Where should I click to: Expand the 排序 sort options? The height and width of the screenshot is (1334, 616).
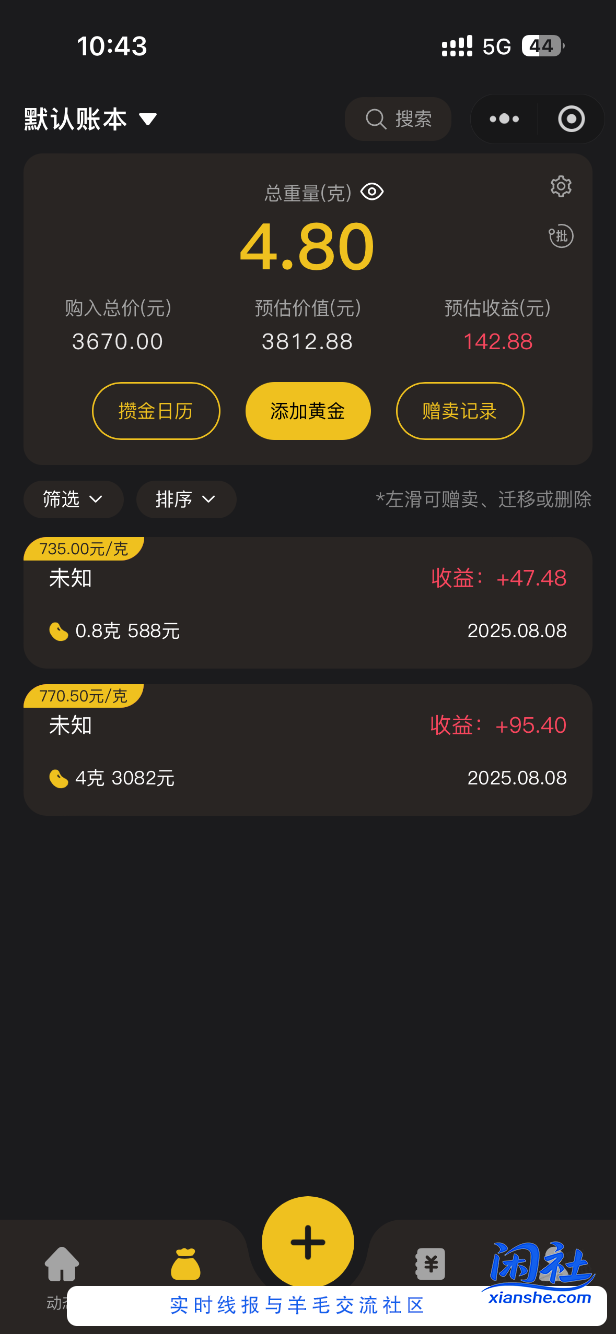(x=186, y=499)
